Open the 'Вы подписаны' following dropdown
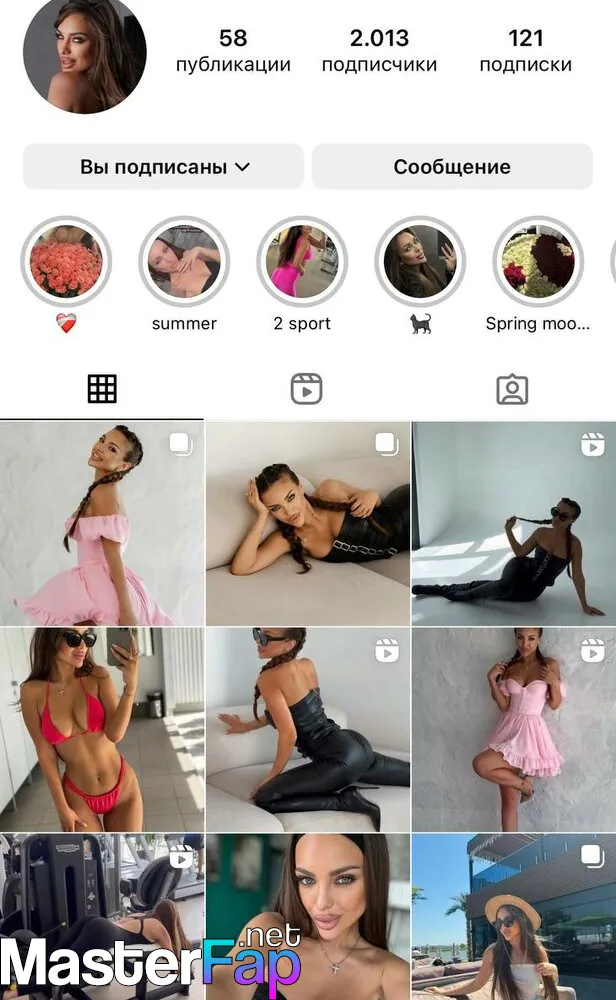 click(x=163, y=167)
